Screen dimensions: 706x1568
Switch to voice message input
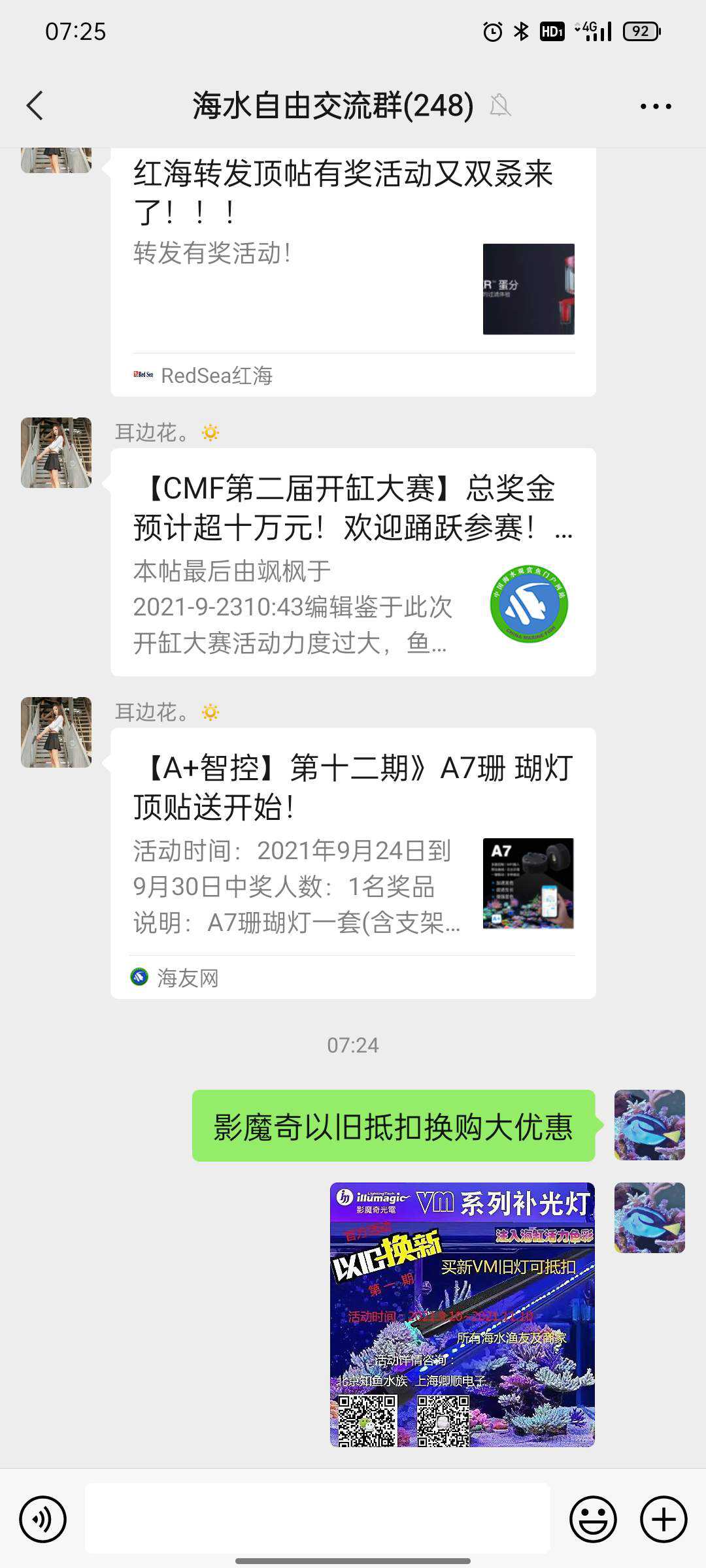click(43, 1520)
